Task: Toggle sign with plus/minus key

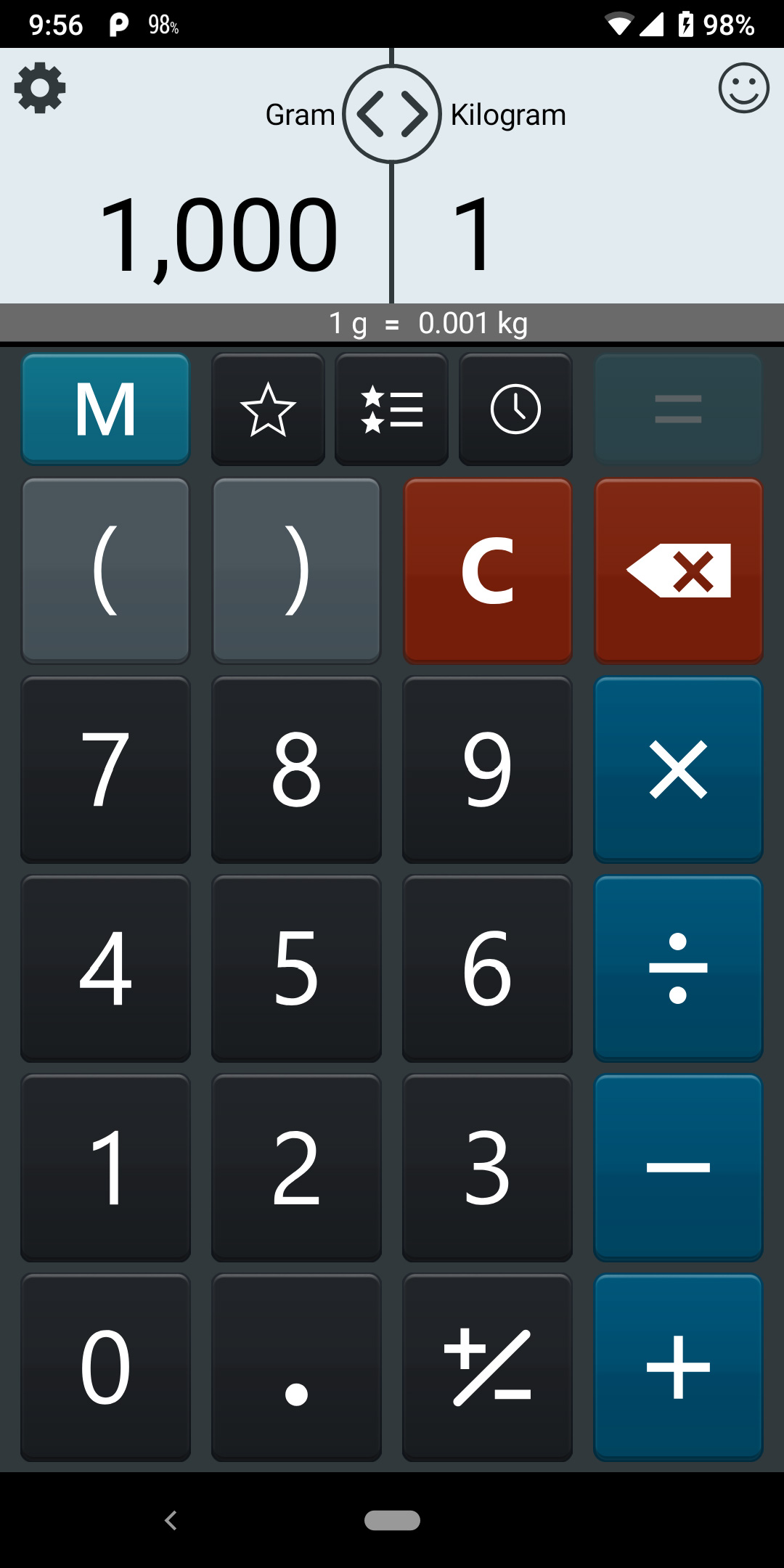Action: [x=488, y=1367]
